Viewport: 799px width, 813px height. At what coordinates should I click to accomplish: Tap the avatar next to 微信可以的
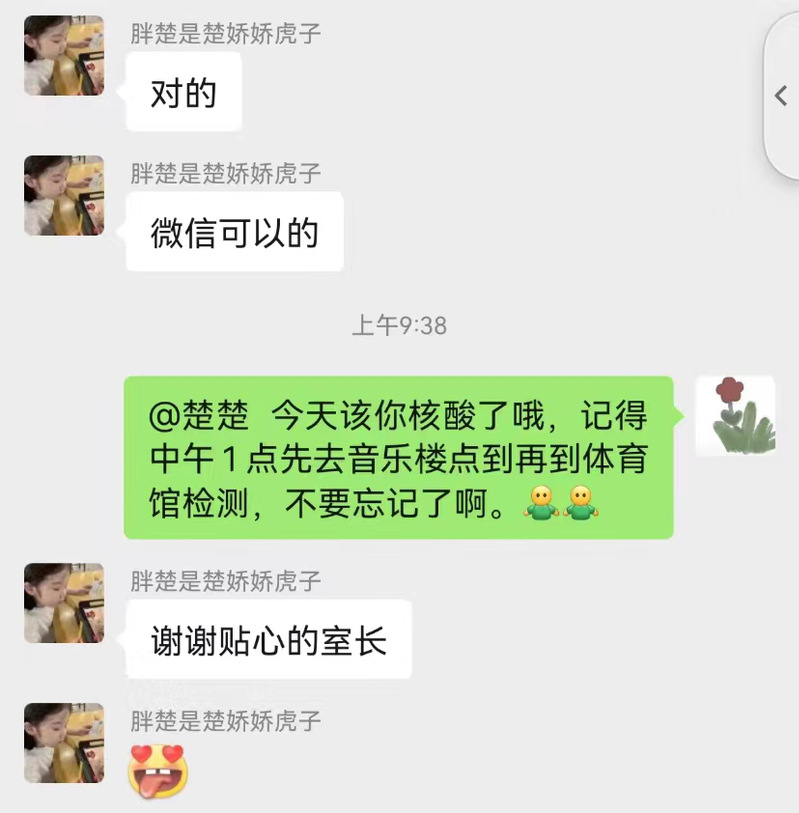click(64, 195)
